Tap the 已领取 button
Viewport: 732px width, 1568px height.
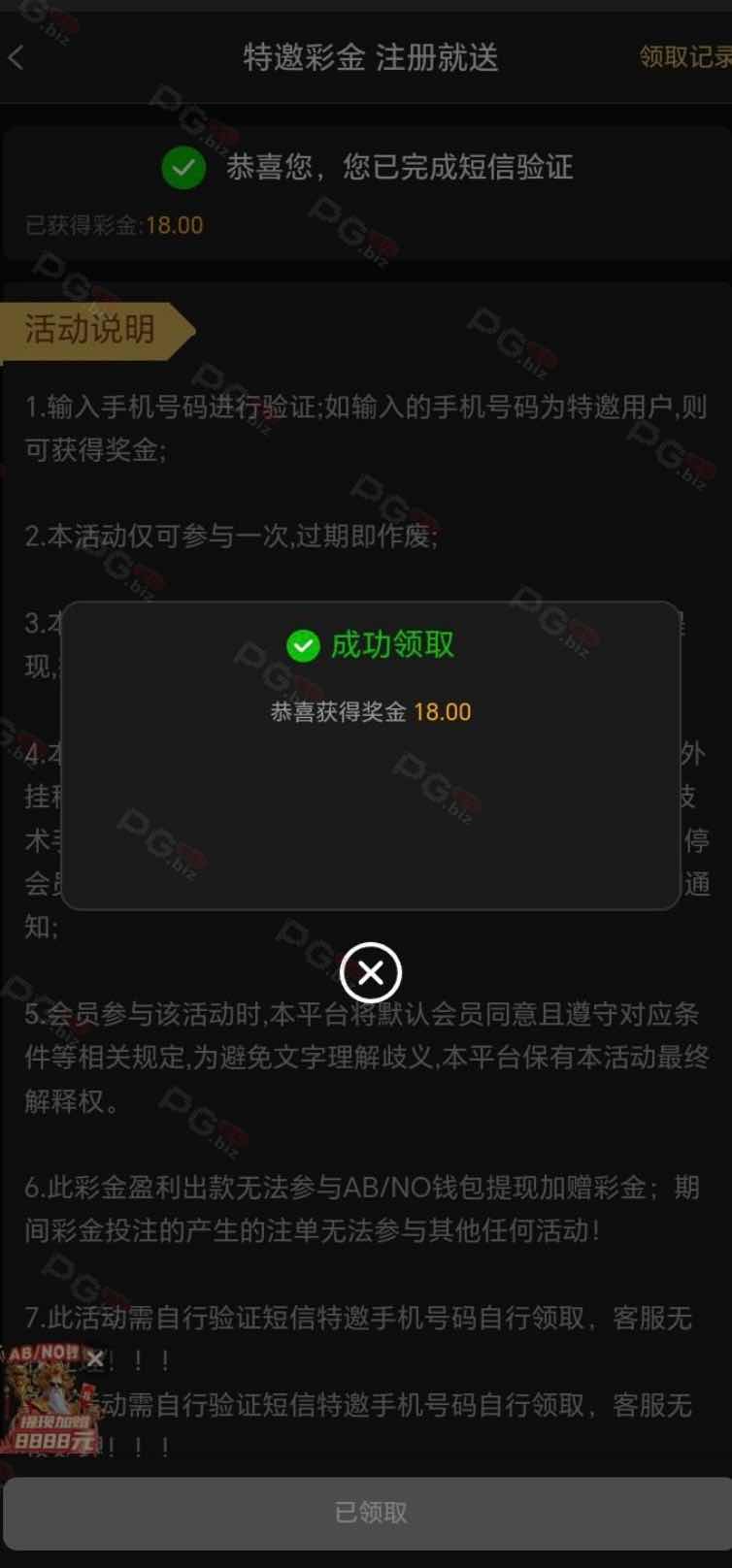pos(369,1512)
